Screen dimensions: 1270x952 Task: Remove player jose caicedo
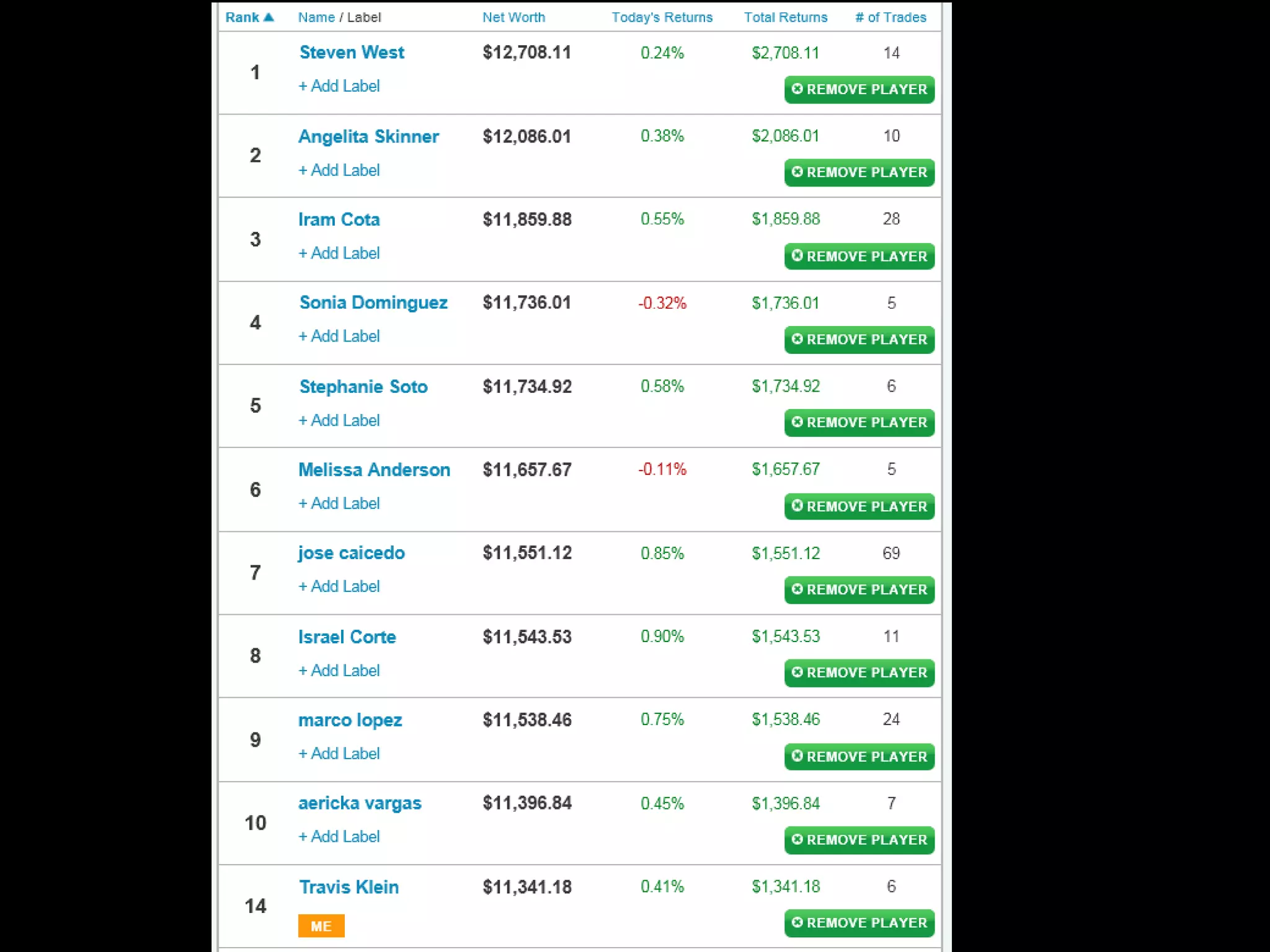[x=859, y=589]
